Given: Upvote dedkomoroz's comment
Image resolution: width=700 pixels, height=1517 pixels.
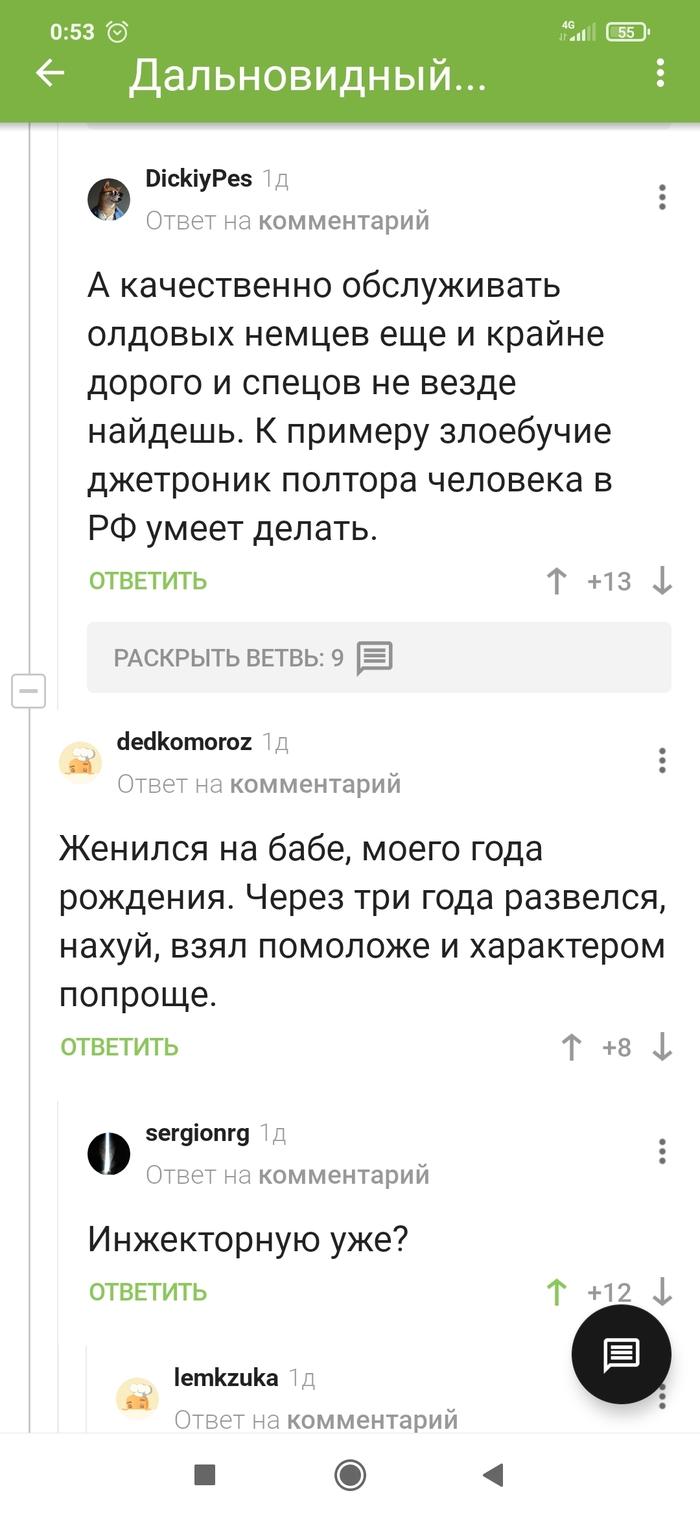Looking at the screenshot, I should tap(571, 1047).
